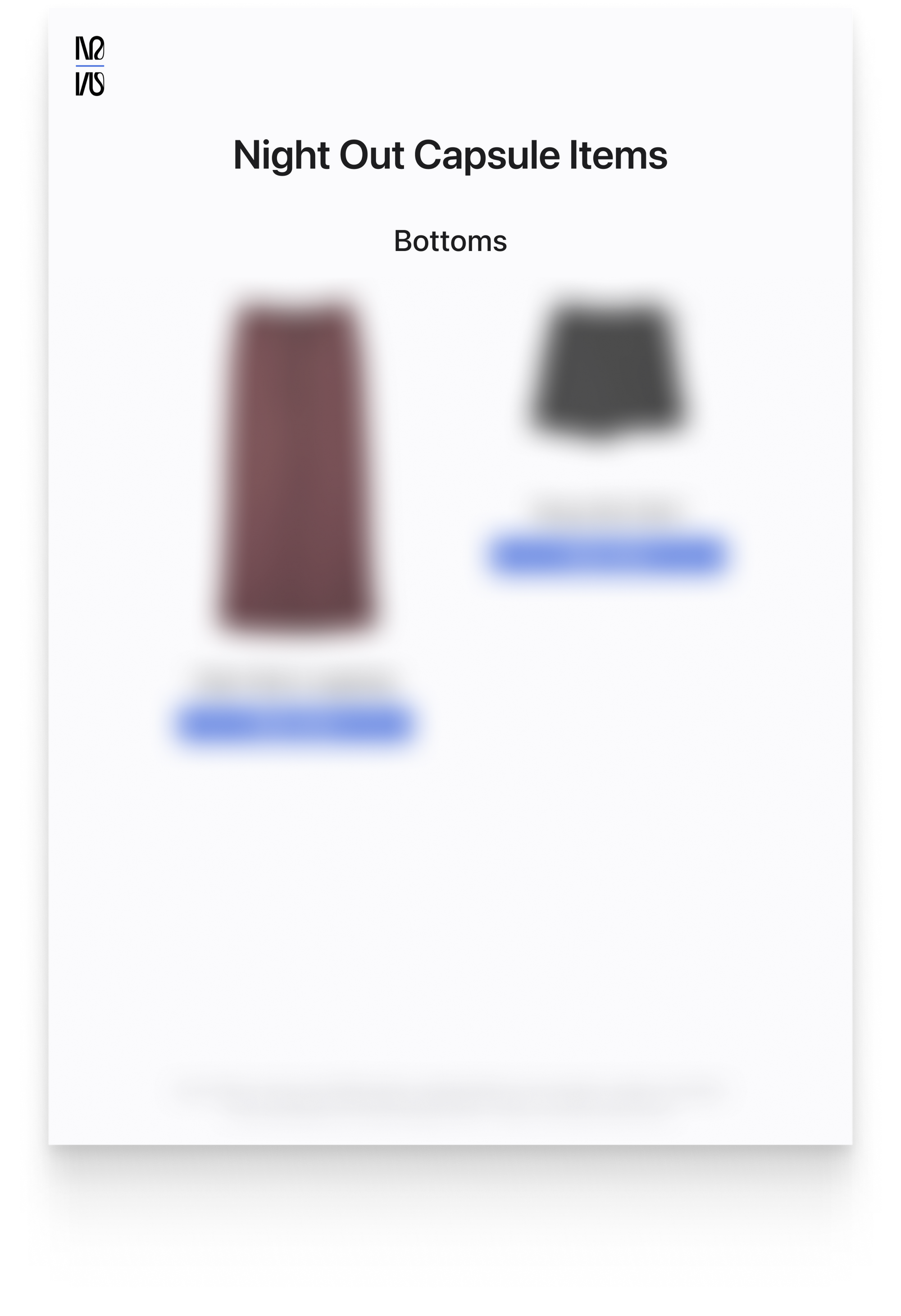Tap the blue button under the maroon skirt
Screen dimensions: 901x1316
(294, 724)
